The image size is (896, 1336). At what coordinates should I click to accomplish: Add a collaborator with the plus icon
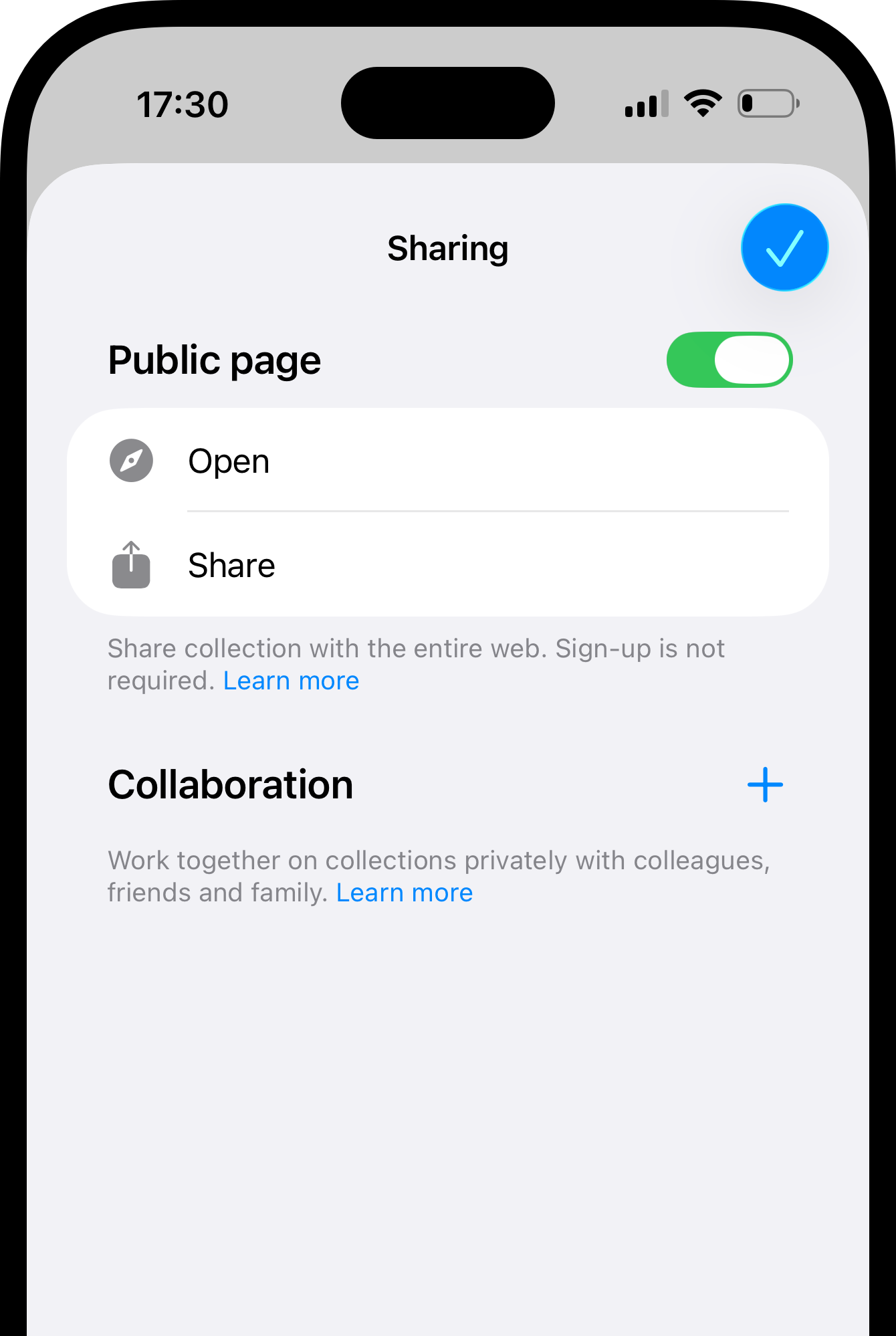(765, 785)
